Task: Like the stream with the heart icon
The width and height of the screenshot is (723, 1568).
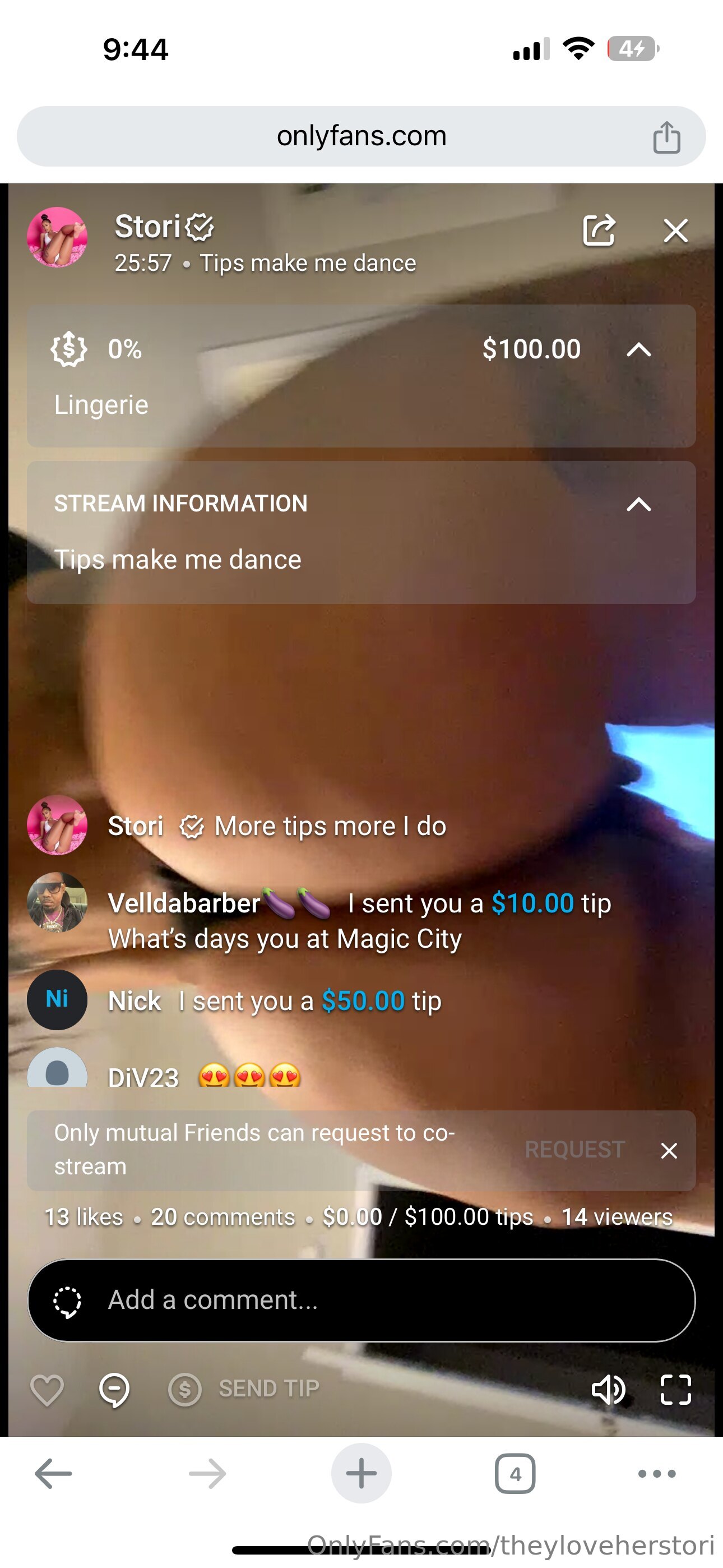Action: click(x=47, y=1390)
